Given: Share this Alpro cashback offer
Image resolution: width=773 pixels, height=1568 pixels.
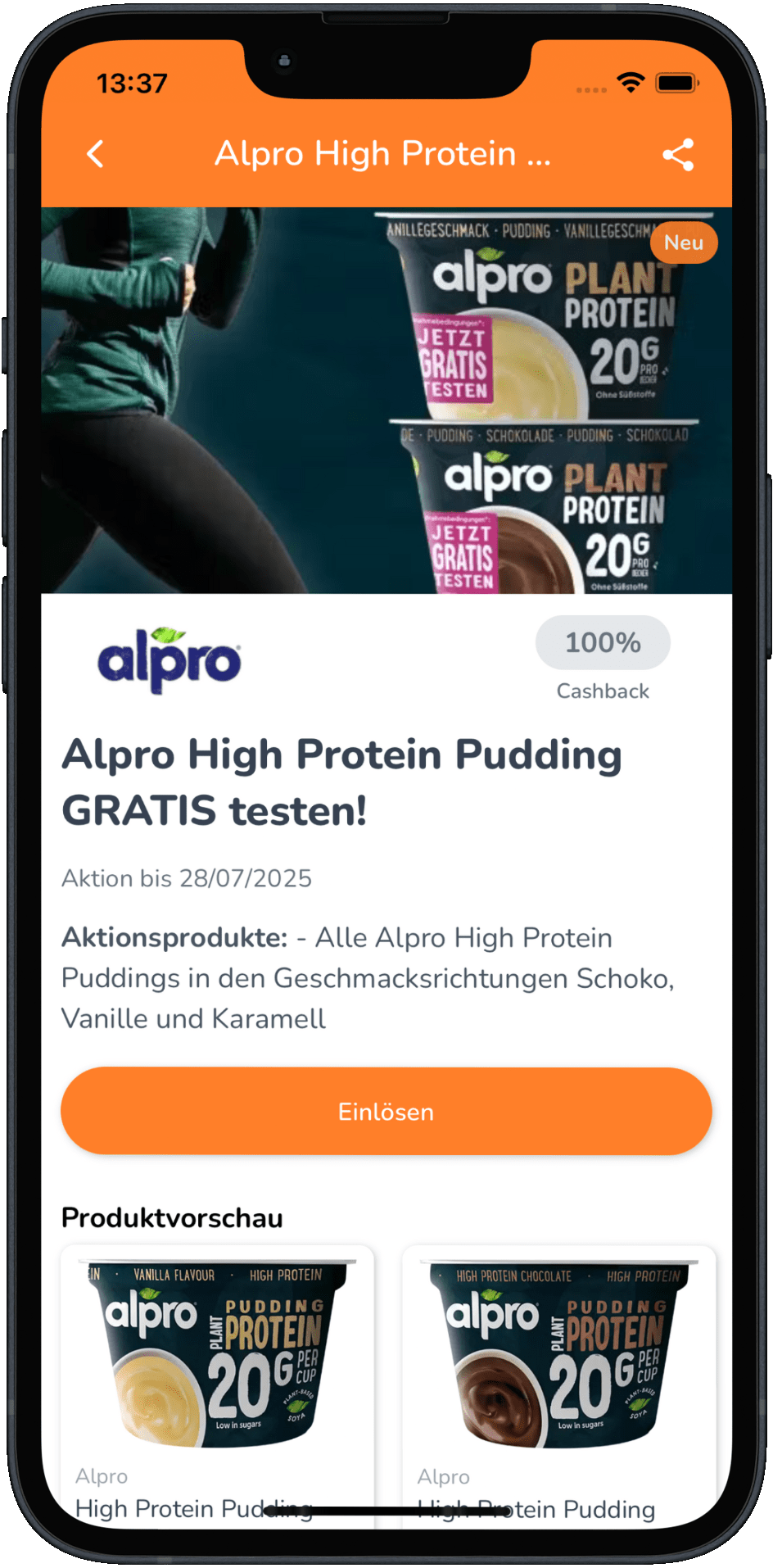Looking at the screenshot, I should click(678, 155).
